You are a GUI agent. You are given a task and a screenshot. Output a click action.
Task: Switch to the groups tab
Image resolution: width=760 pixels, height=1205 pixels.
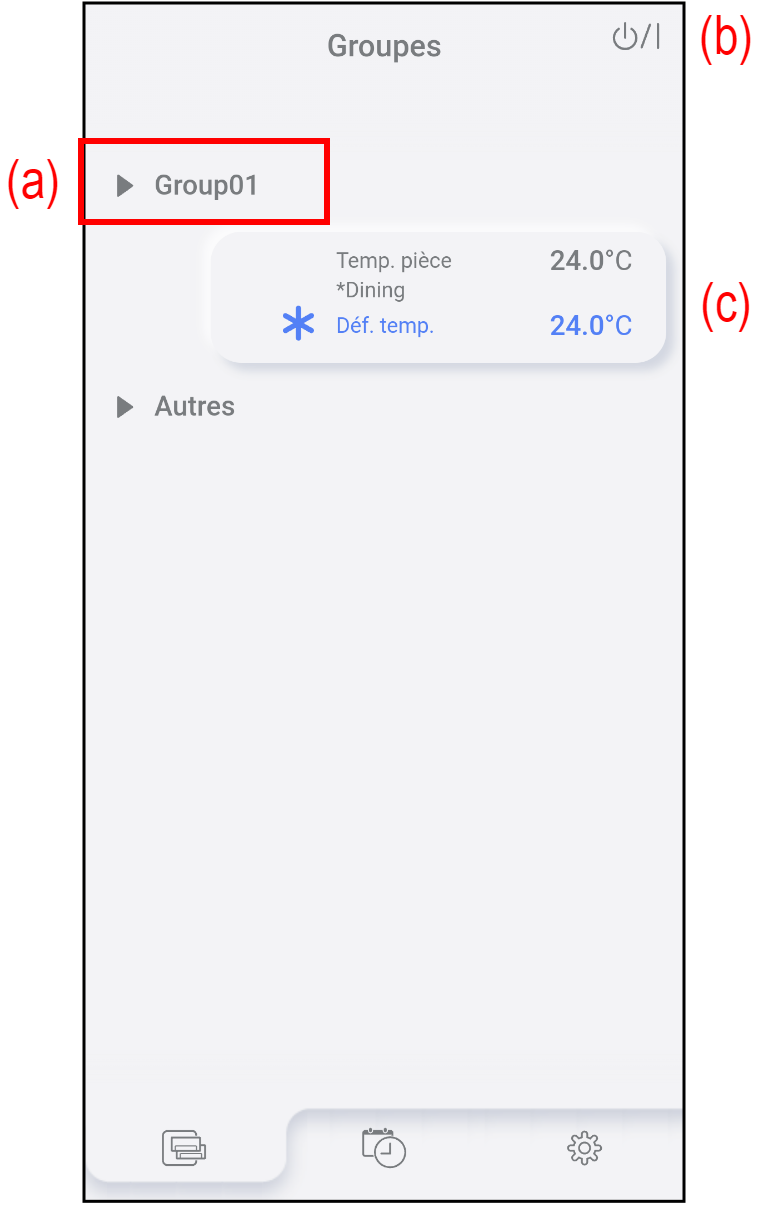tap(185, 1147)
